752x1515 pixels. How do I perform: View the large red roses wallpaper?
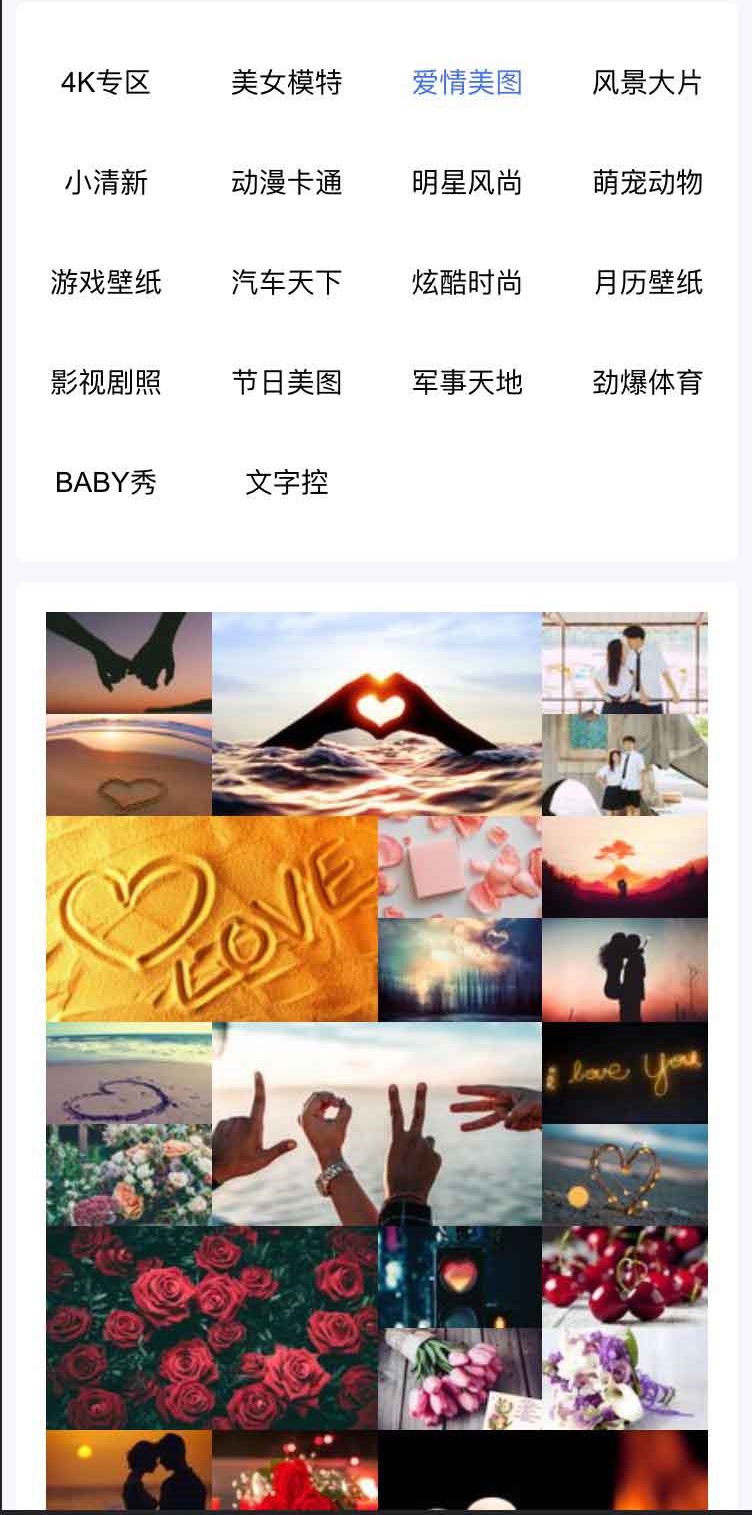[212, 1327]
